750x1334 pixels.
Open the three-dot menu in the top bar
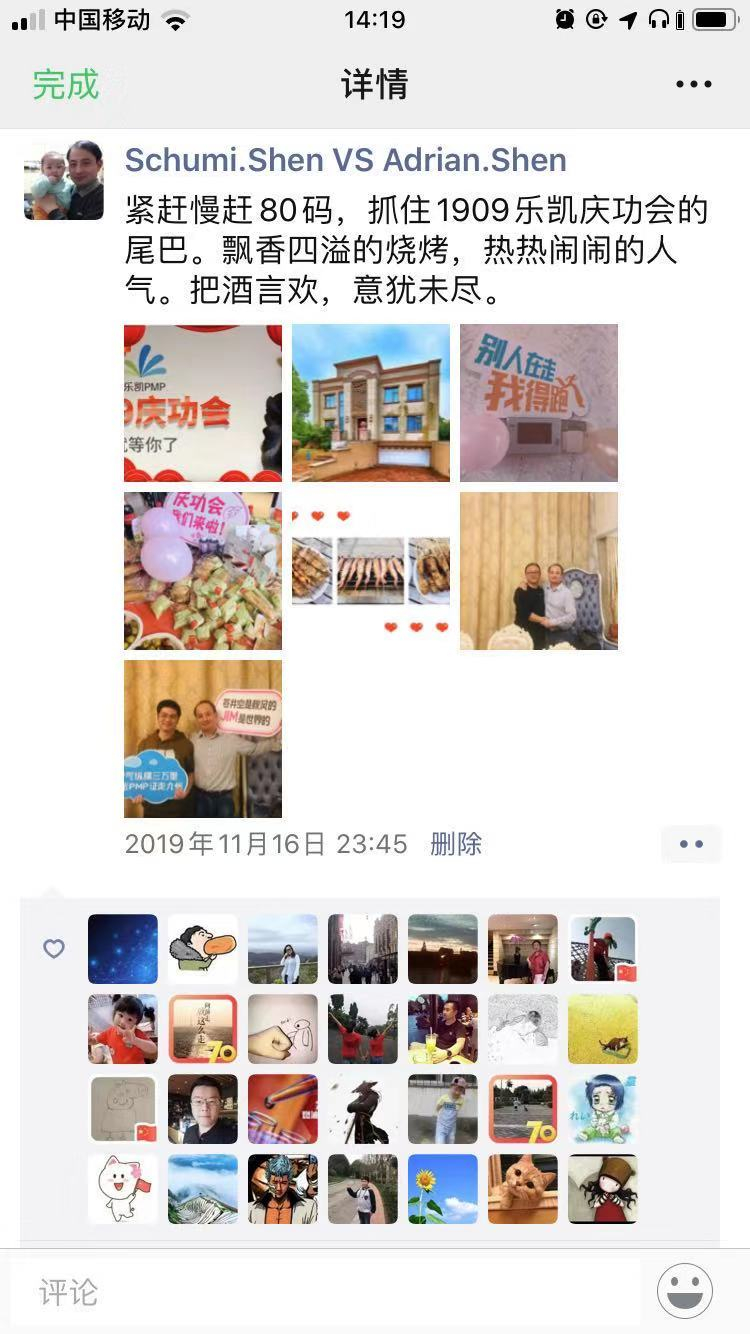tap(693, 84)
